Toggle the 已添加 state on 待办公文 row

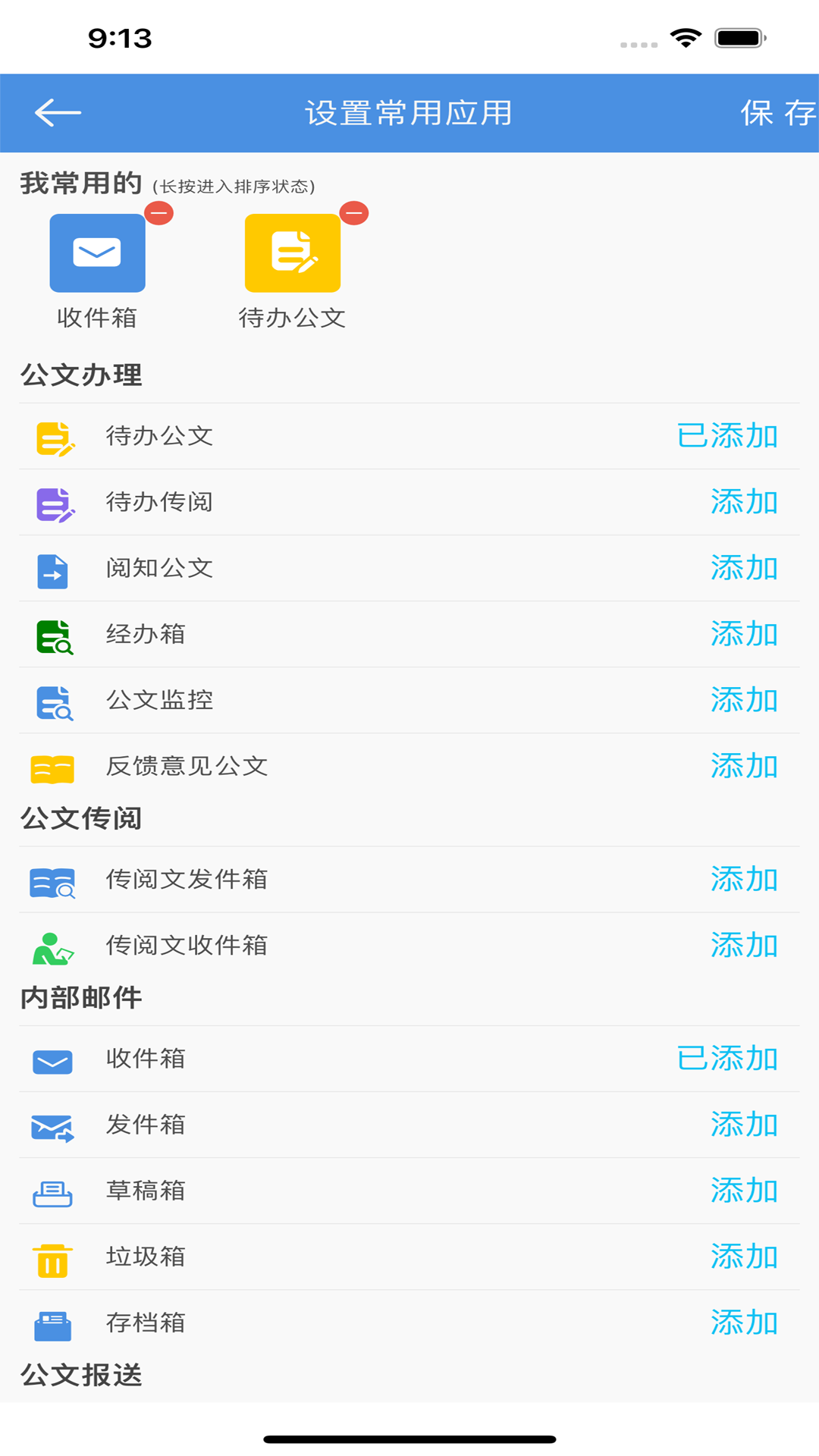point(728,436)
